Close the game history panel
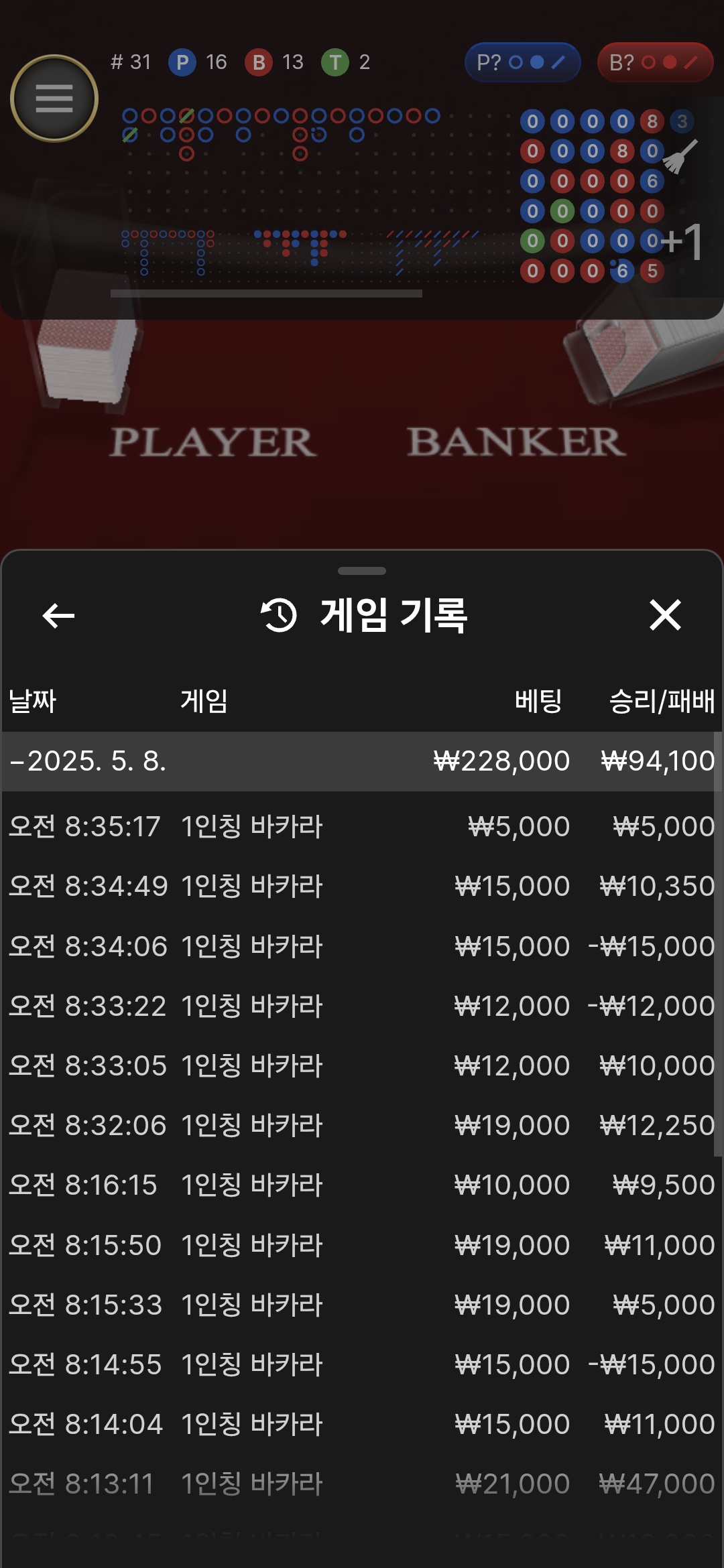This screenshot has height=1568, width=724. tap(665, 615)
